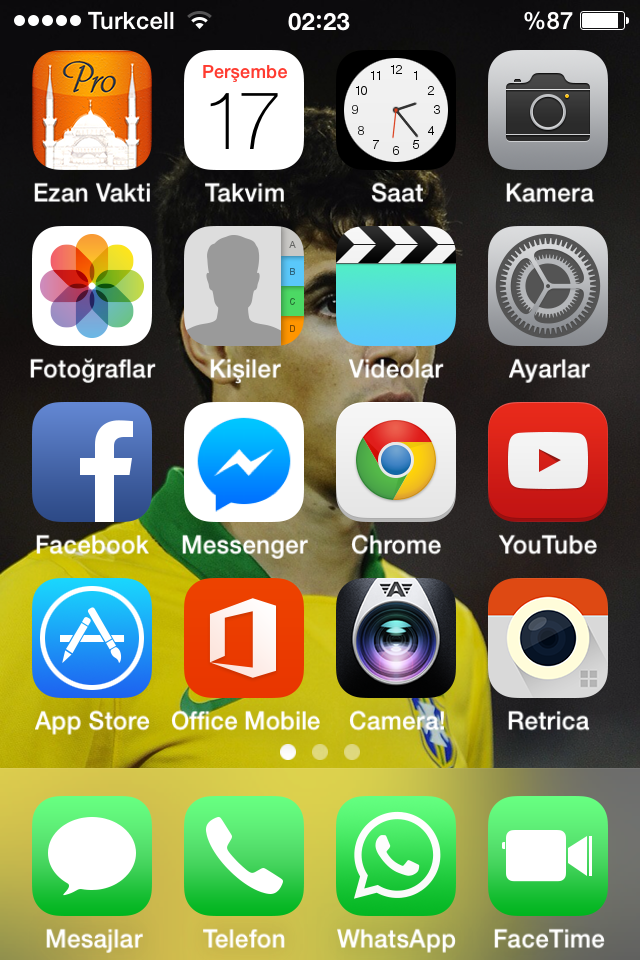
Task: Open the Saat clock app
Action: [x=396, y=110]
